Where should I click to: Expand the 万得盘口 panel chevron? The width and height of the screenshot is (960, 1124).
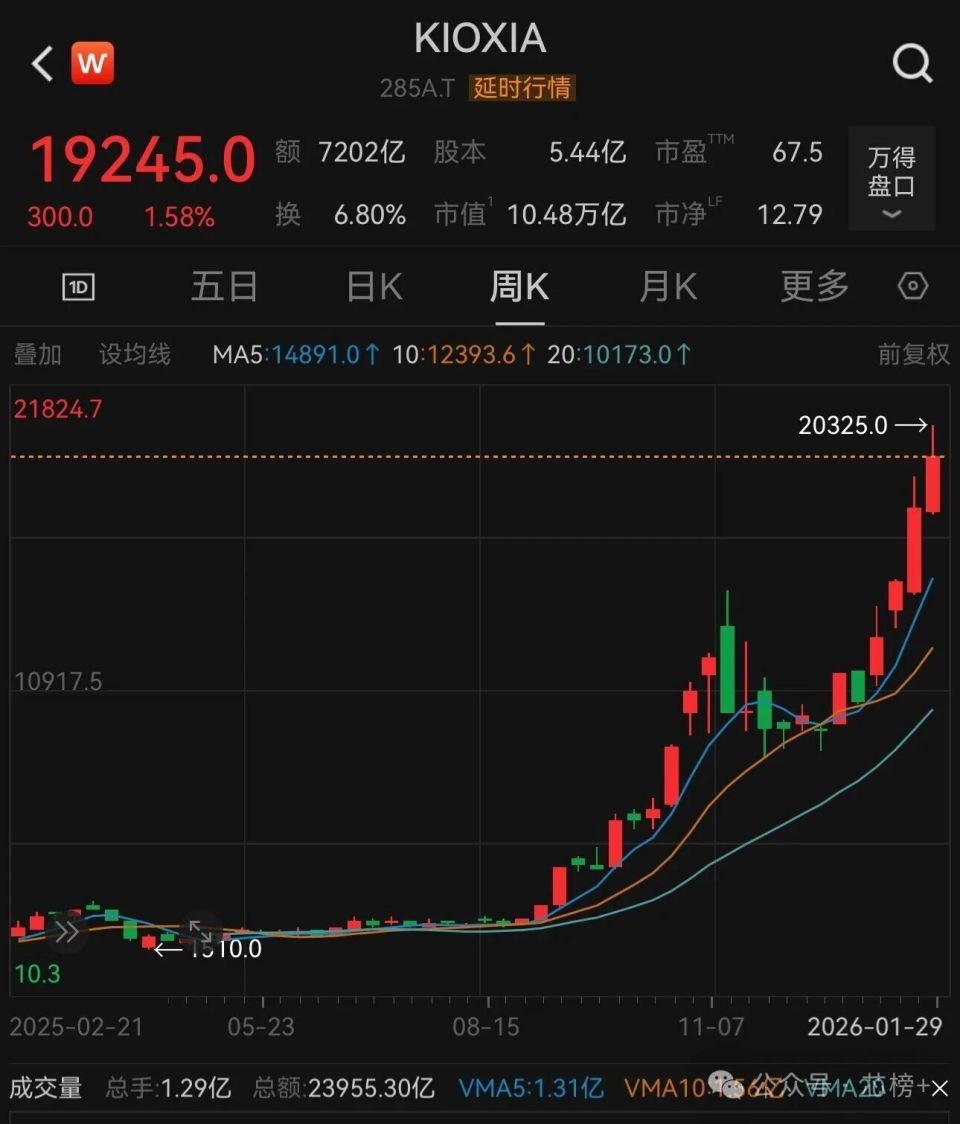(x=890, y=212)
